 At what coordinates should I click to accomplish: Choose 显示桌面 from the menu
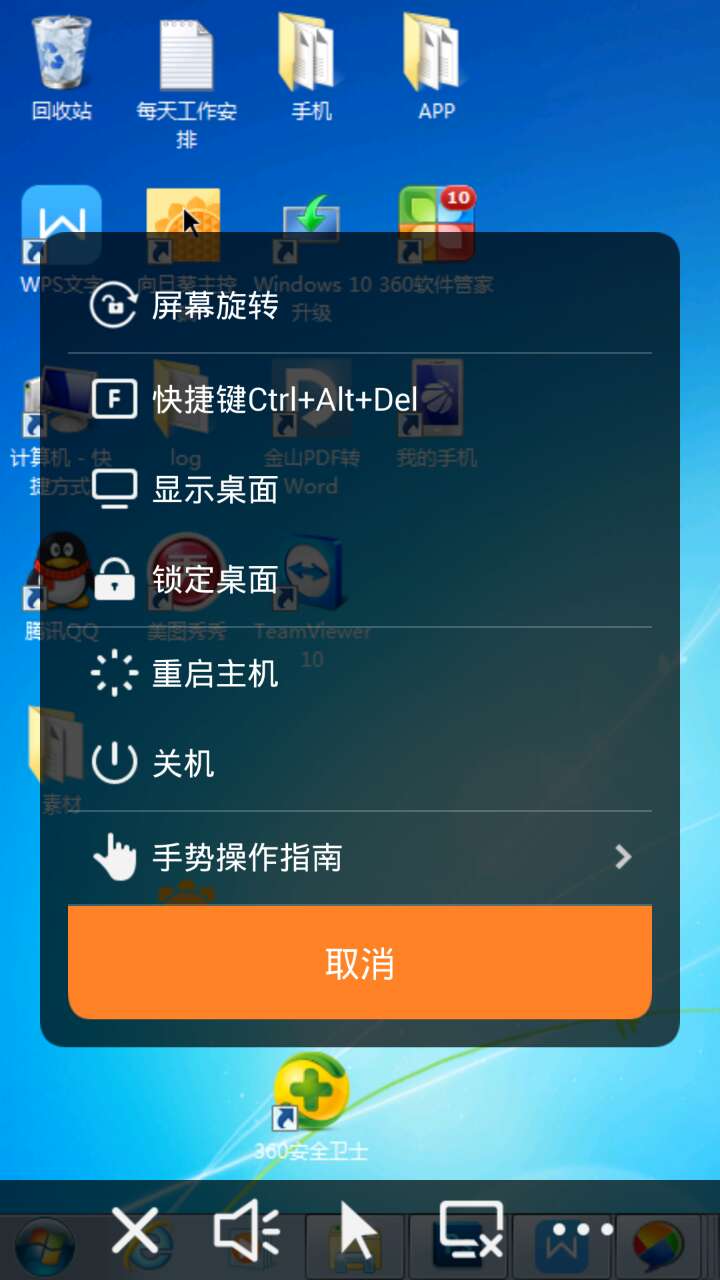pyautogui.click(x=215, y=490)
